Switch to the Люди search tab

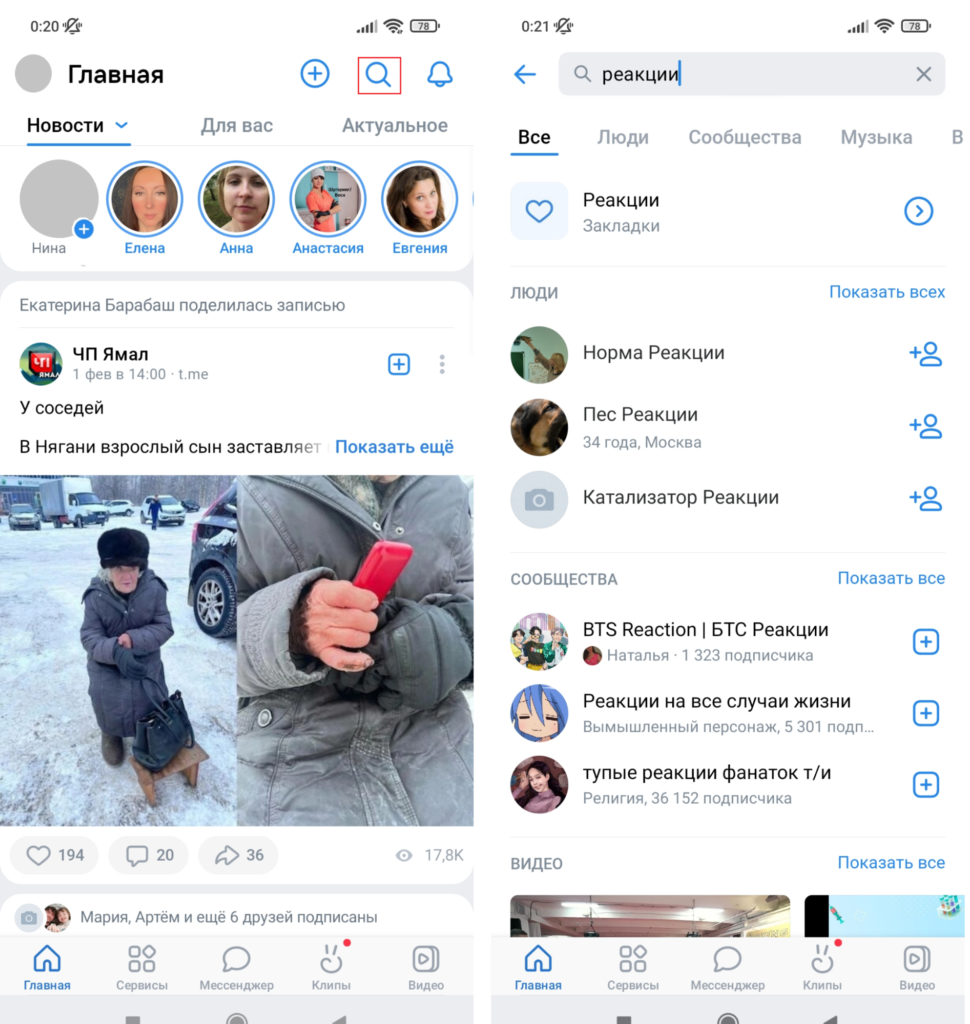click(623, 138)
